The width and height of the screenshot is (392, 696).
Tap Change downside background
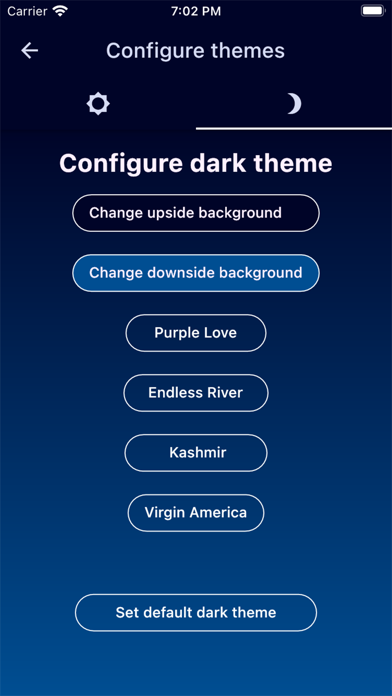click(196, 273)
